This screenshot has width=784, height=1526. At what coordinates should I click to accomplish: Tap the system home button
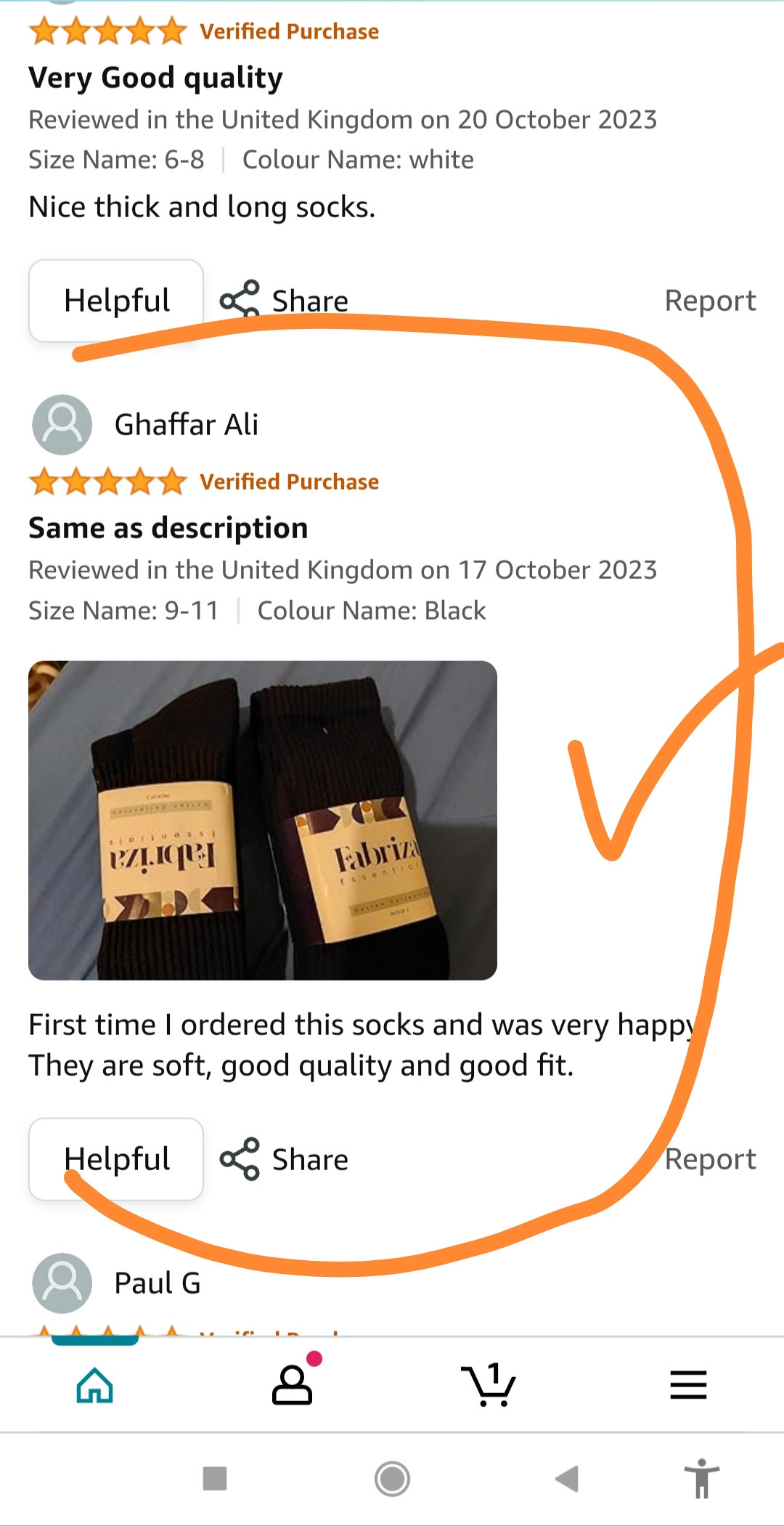click(393, 1479)
